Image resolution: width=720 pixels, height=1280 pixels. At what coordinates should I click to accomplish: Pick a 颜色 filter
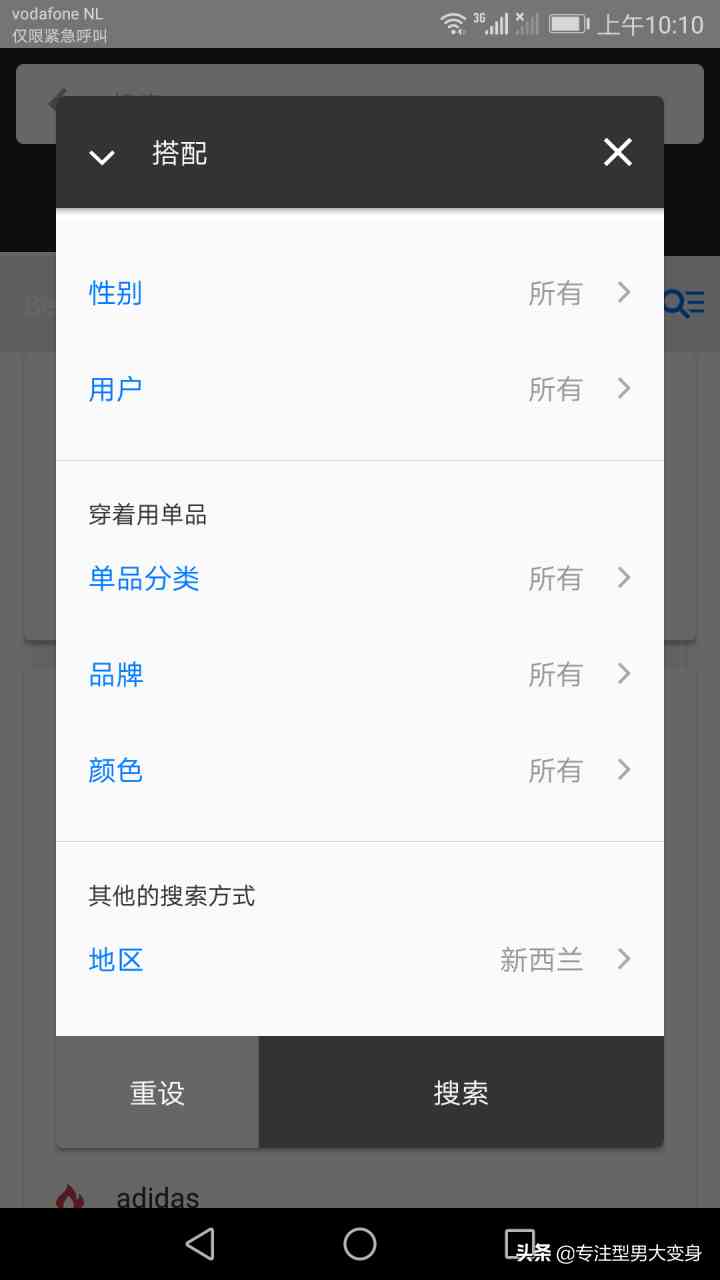point(359,770)
